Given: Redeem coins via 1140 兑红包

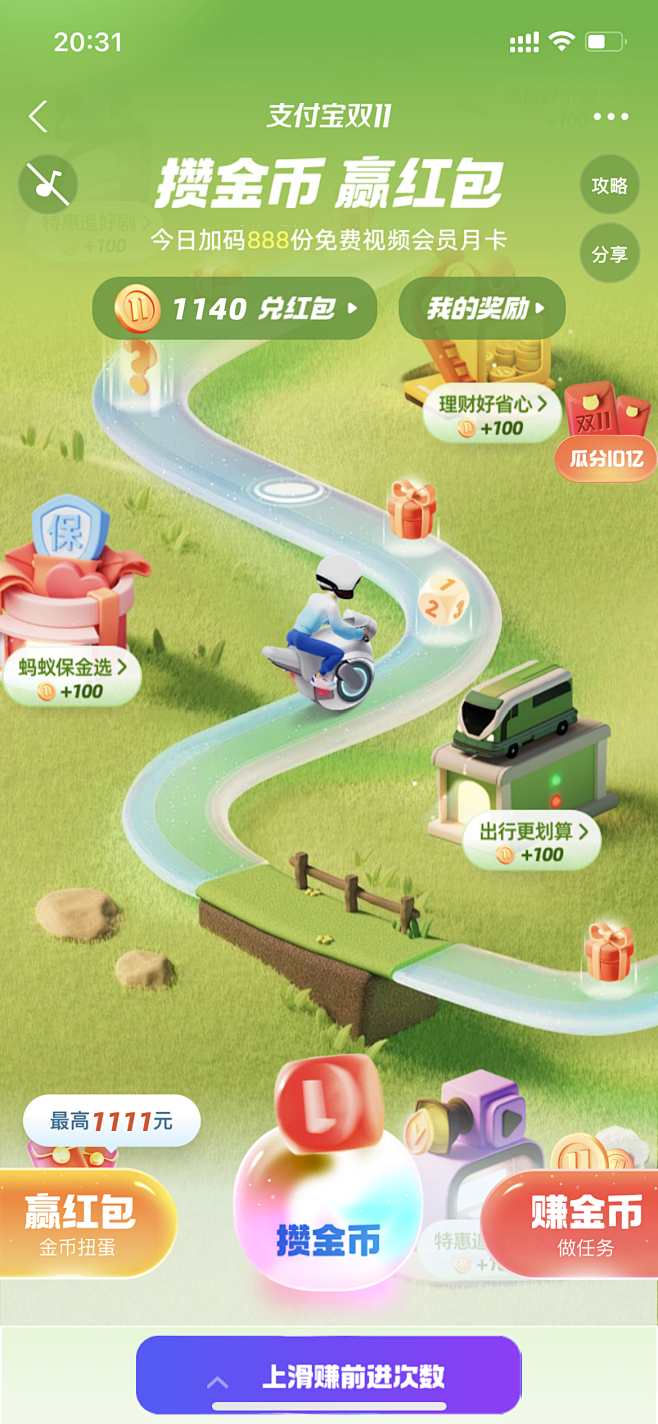Looking at the screenshot, I should tap(235, 308).
